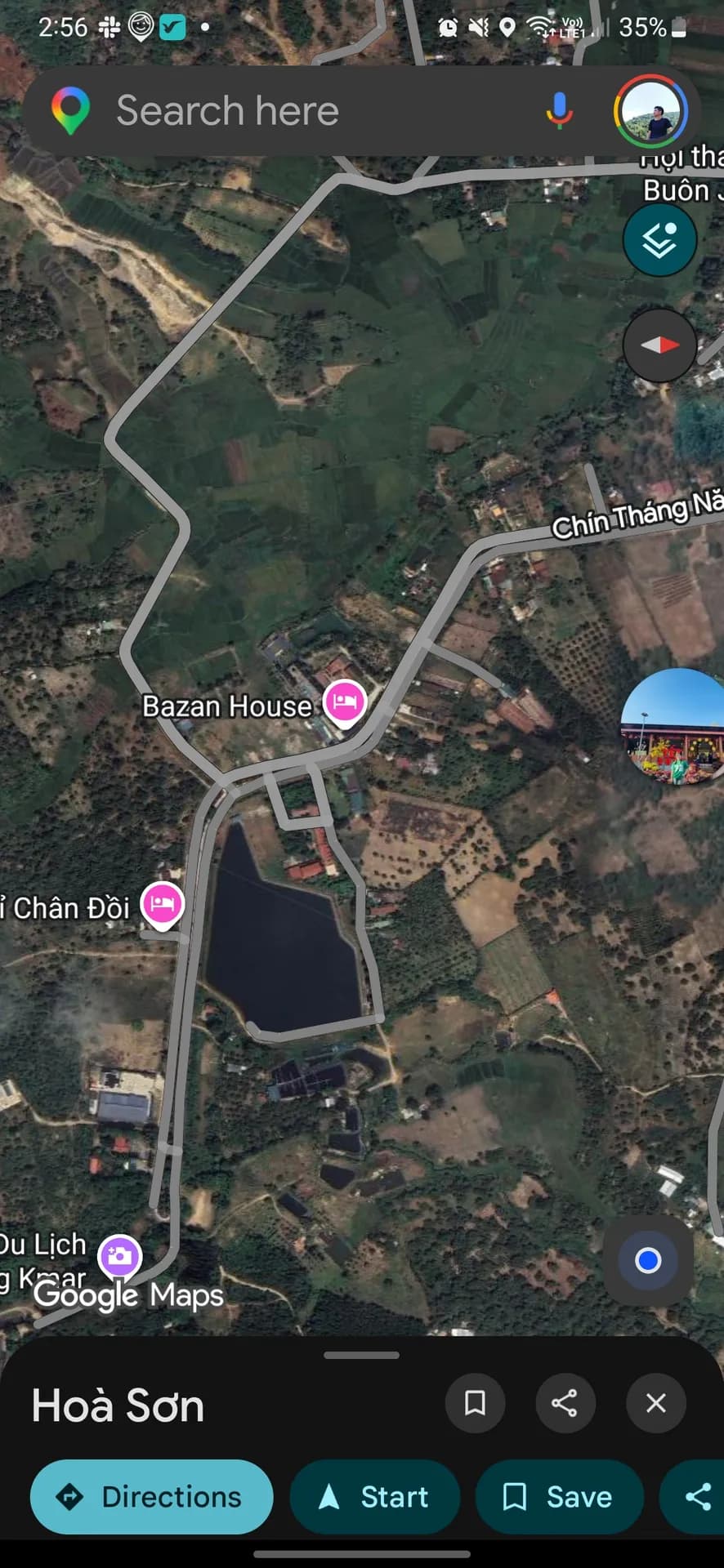Open the Google Maps home icon in search bar
This screenshot has height=1568, width=724.
[72, 109]
